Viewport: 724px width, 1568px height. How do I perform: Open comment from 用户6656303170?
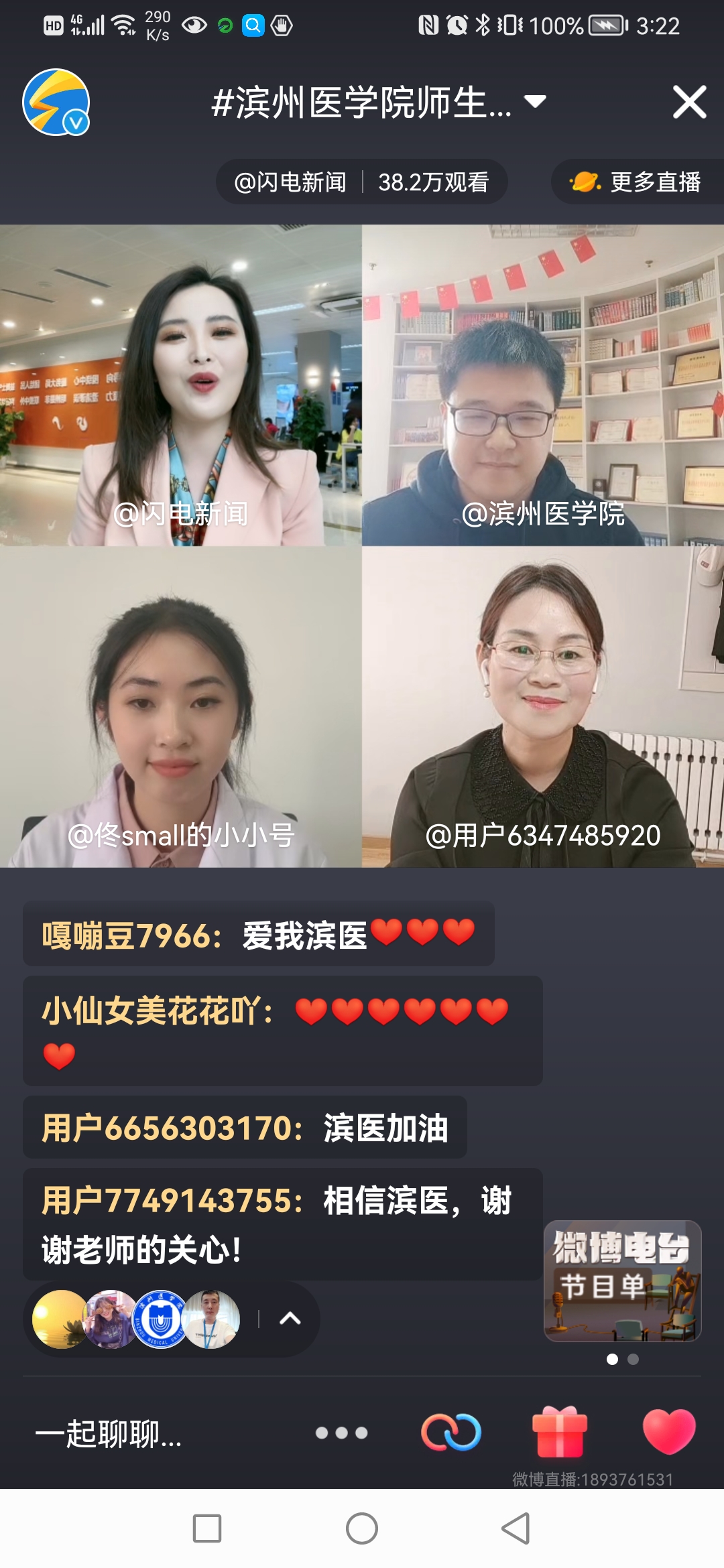[x=245, y=1127]
